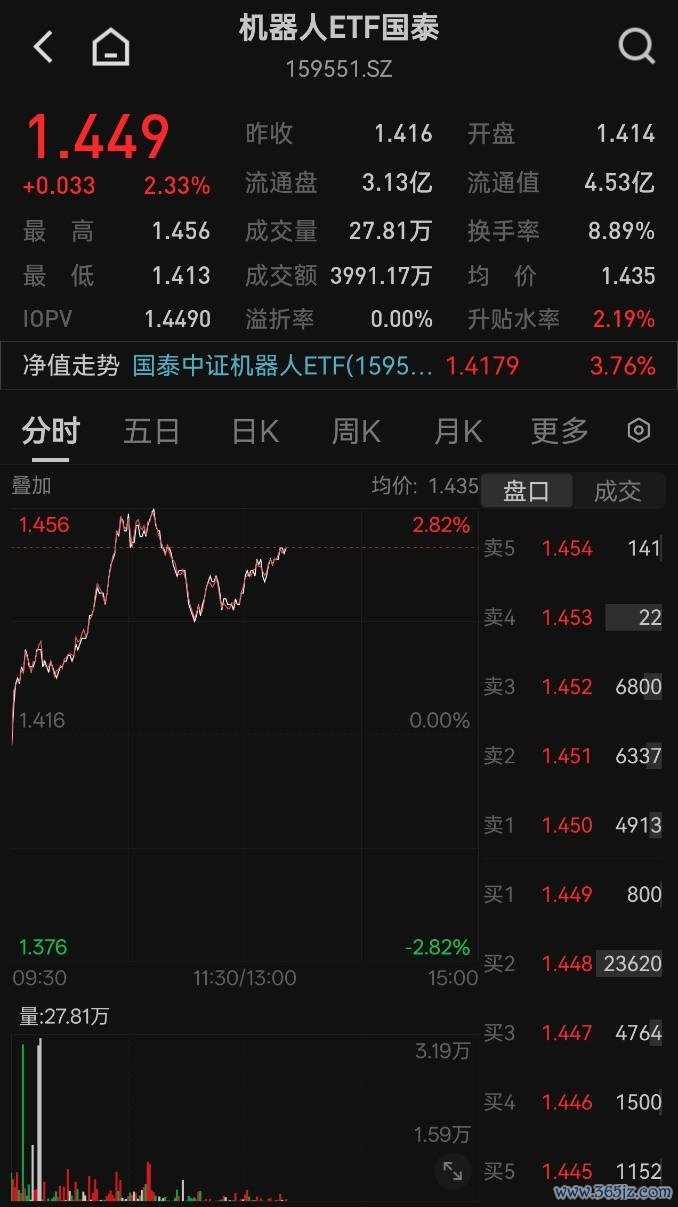This screenshot has height=1207, width=678.
Task: Open the home icon next to back
Action: pos(111,47)
